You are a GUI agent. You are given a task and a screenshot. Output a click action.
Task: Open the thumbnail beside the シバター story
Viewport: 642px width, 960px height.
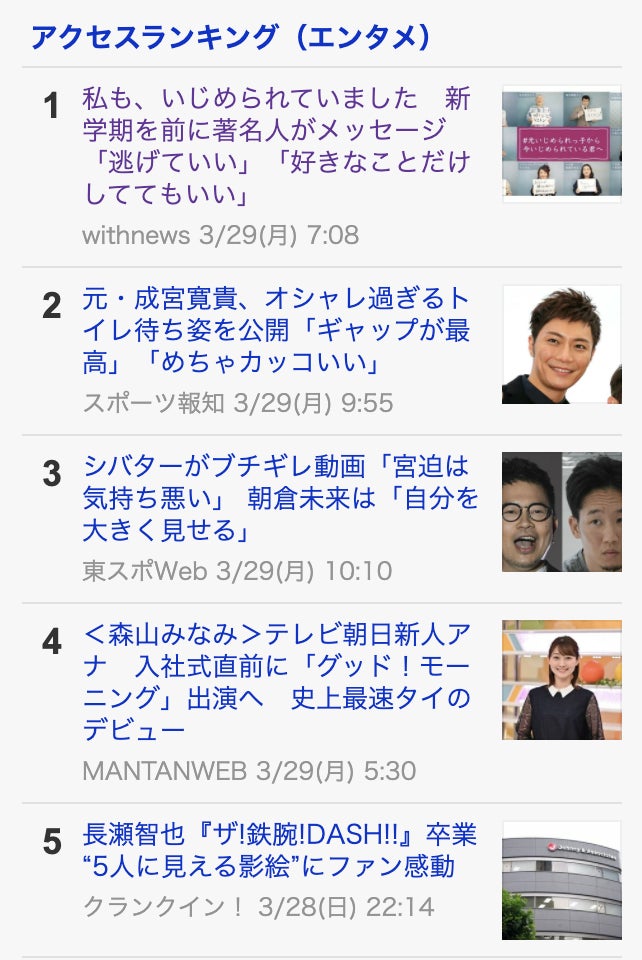(561, 512)
